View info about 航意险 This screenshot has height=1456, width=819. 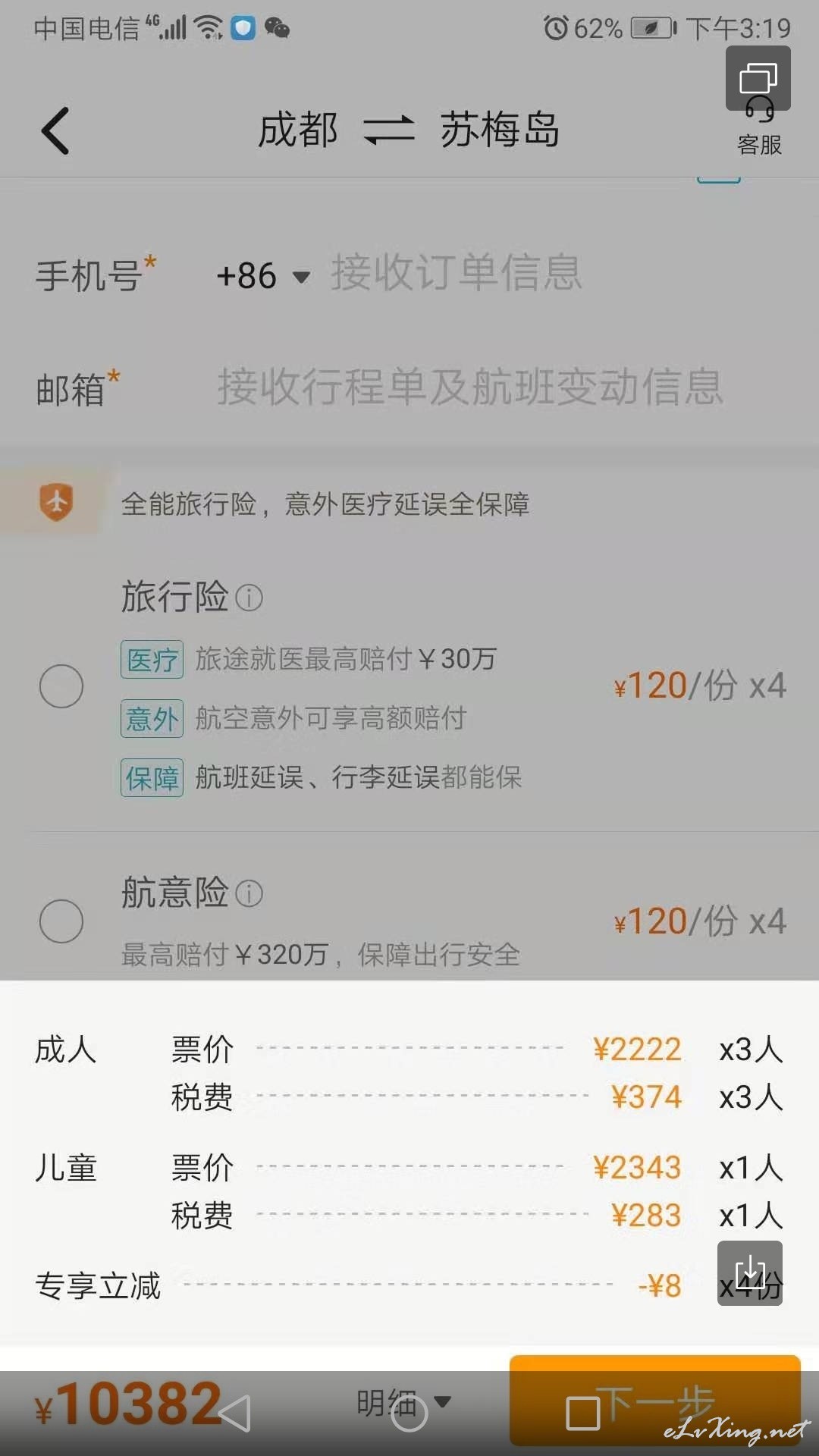(249, 893)
